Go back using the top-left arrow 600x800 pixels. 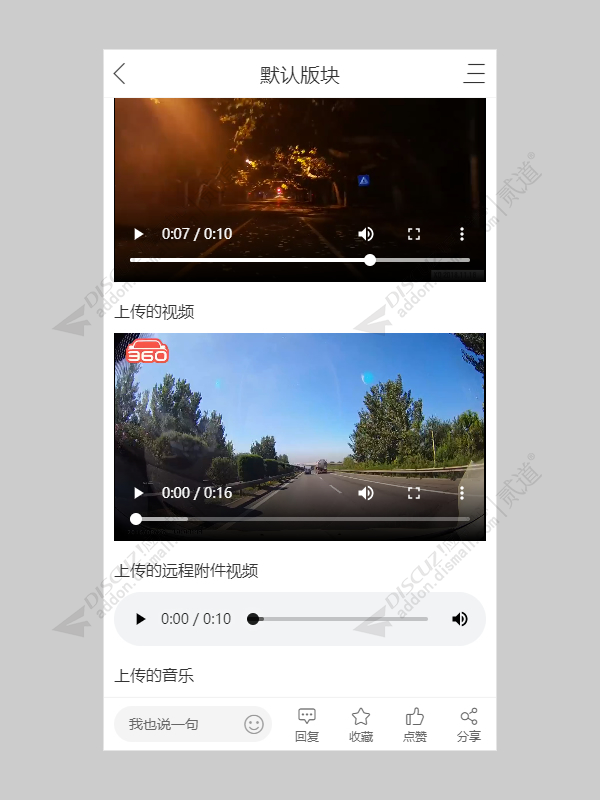(x=120, y=74)
